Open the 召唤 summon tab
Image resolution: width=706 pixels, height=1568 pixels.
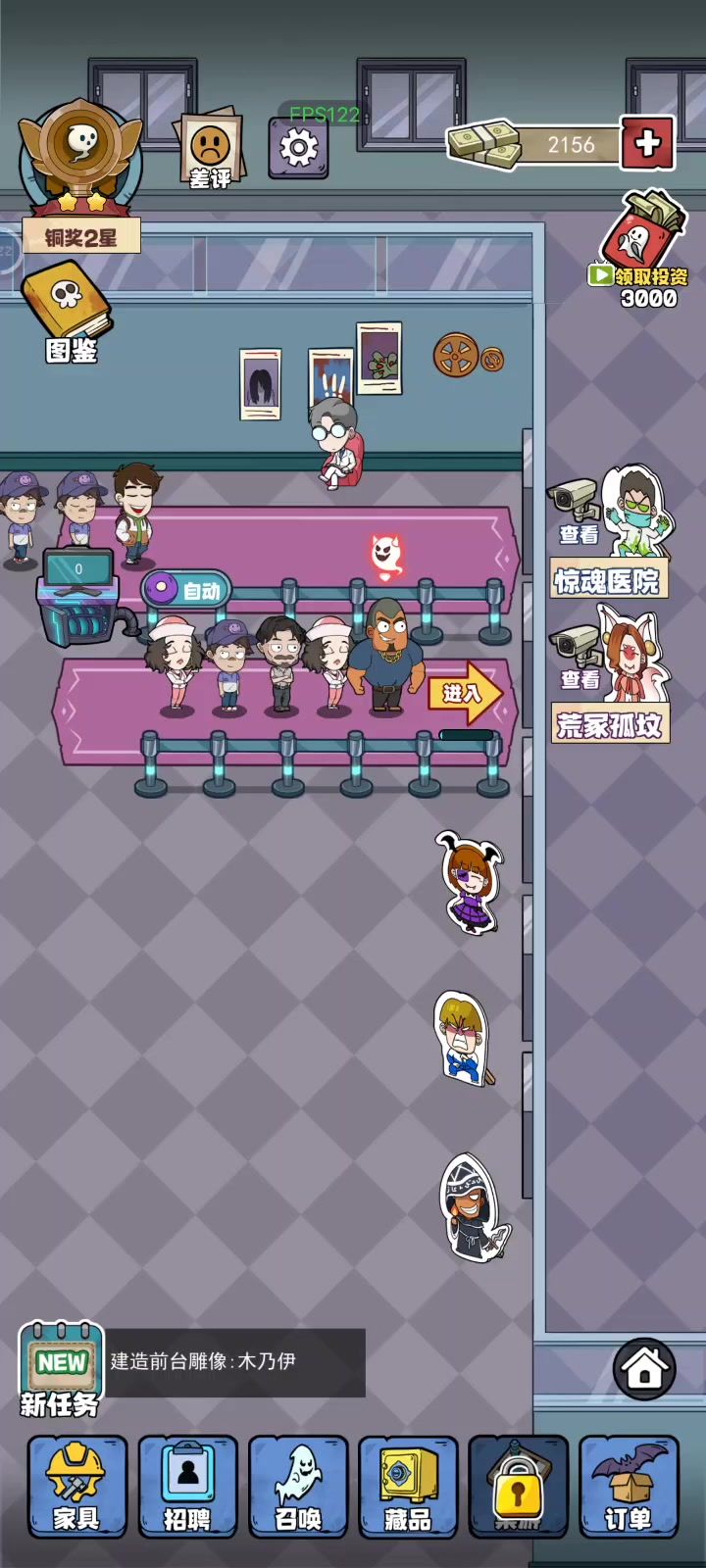click(298, 1487)
